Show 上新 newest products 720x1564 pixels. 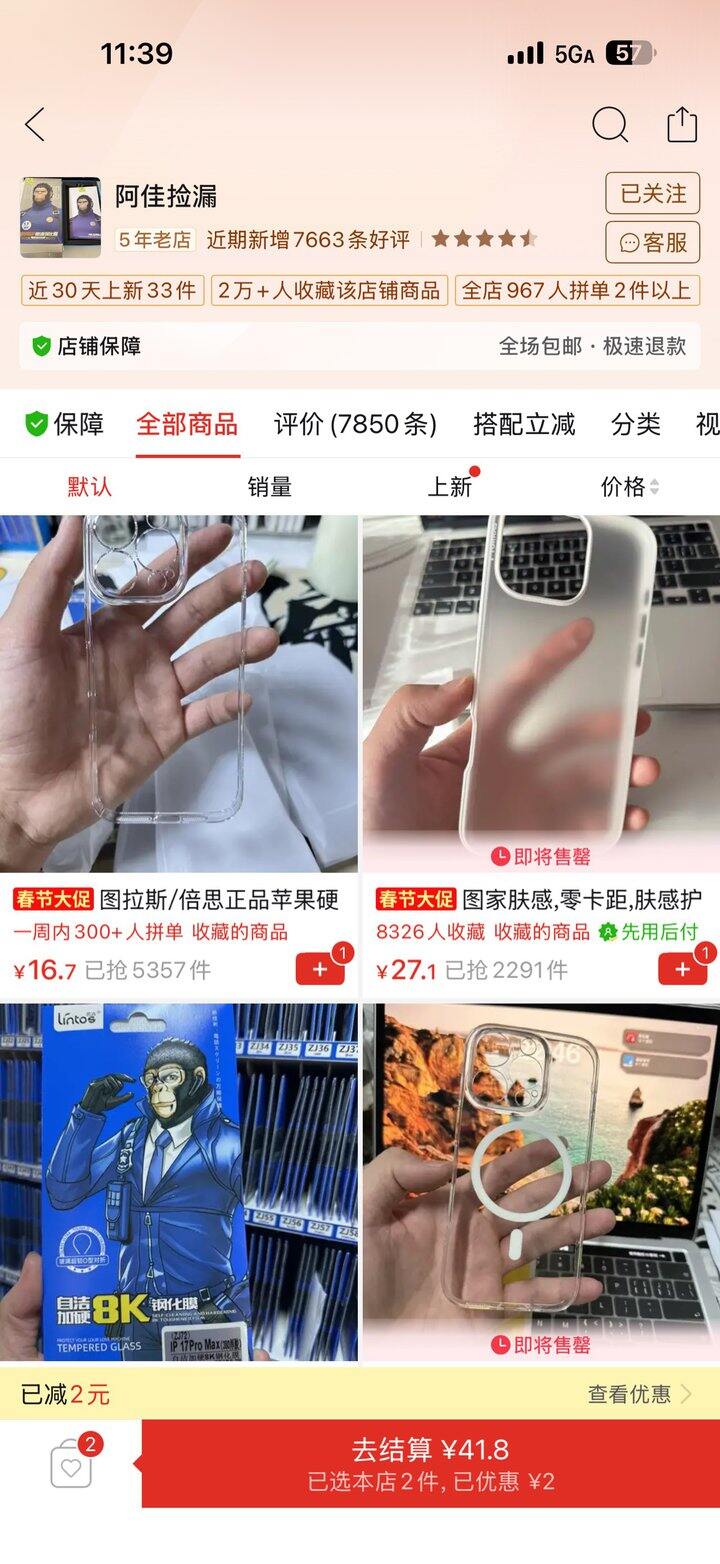tap(450, 487)
